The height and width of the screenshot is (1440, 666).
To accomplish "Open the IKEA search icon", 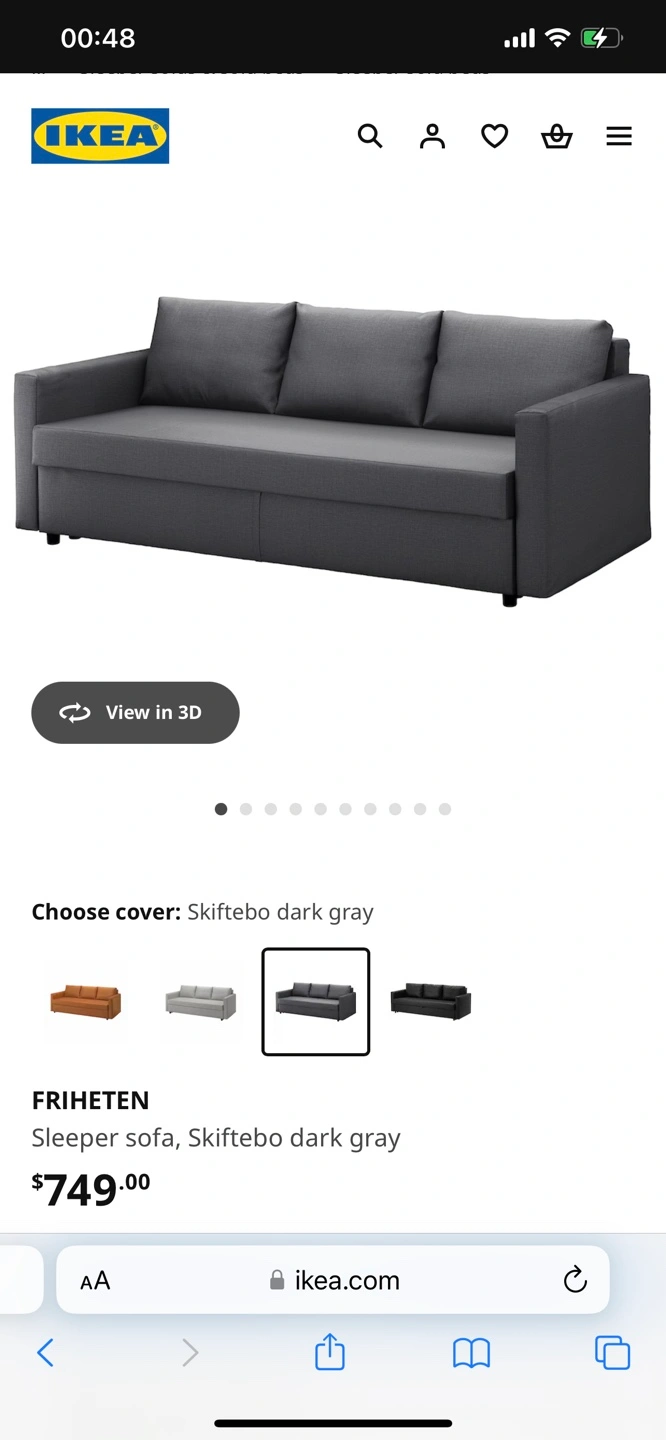I will [x=370, y=136].
